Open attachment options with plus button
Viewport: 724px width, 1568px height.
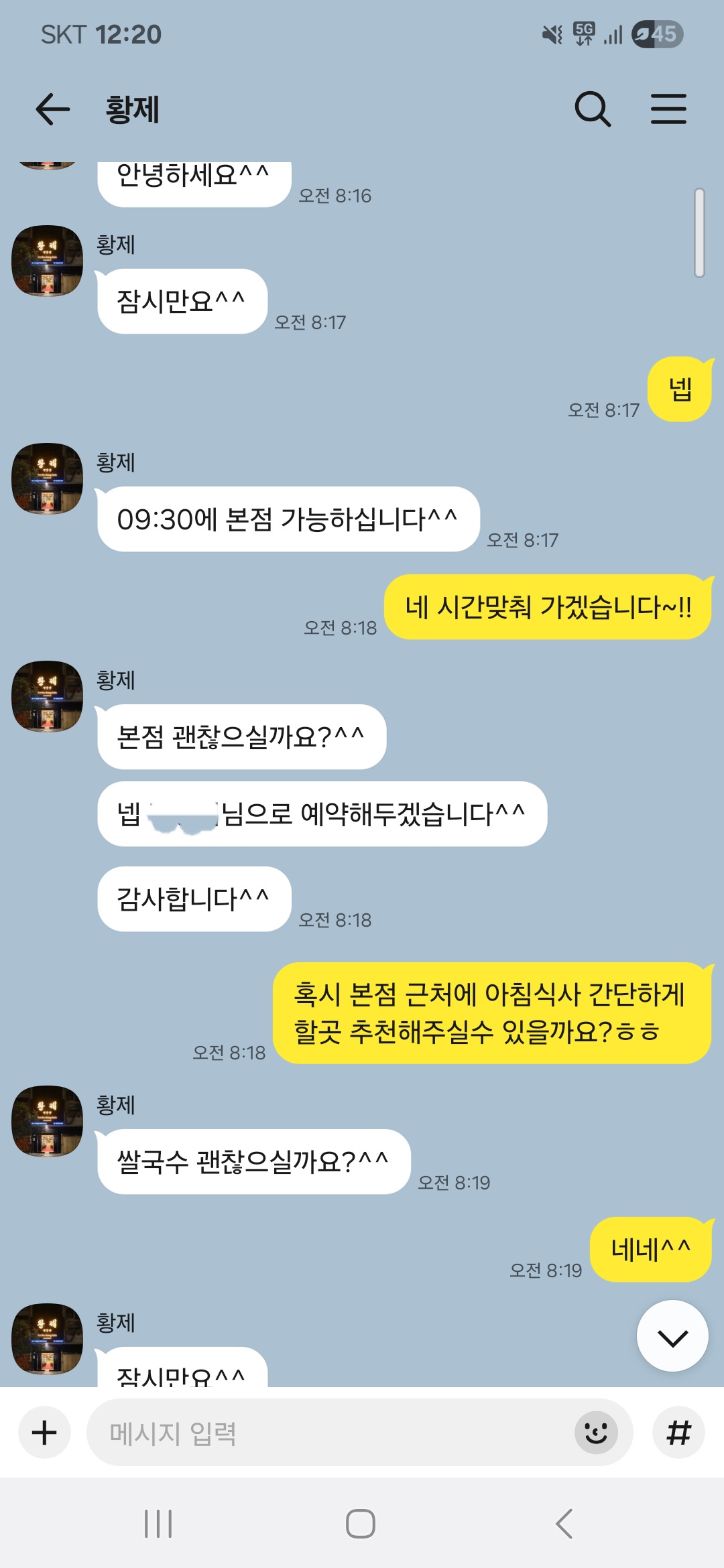(44, 1433)
